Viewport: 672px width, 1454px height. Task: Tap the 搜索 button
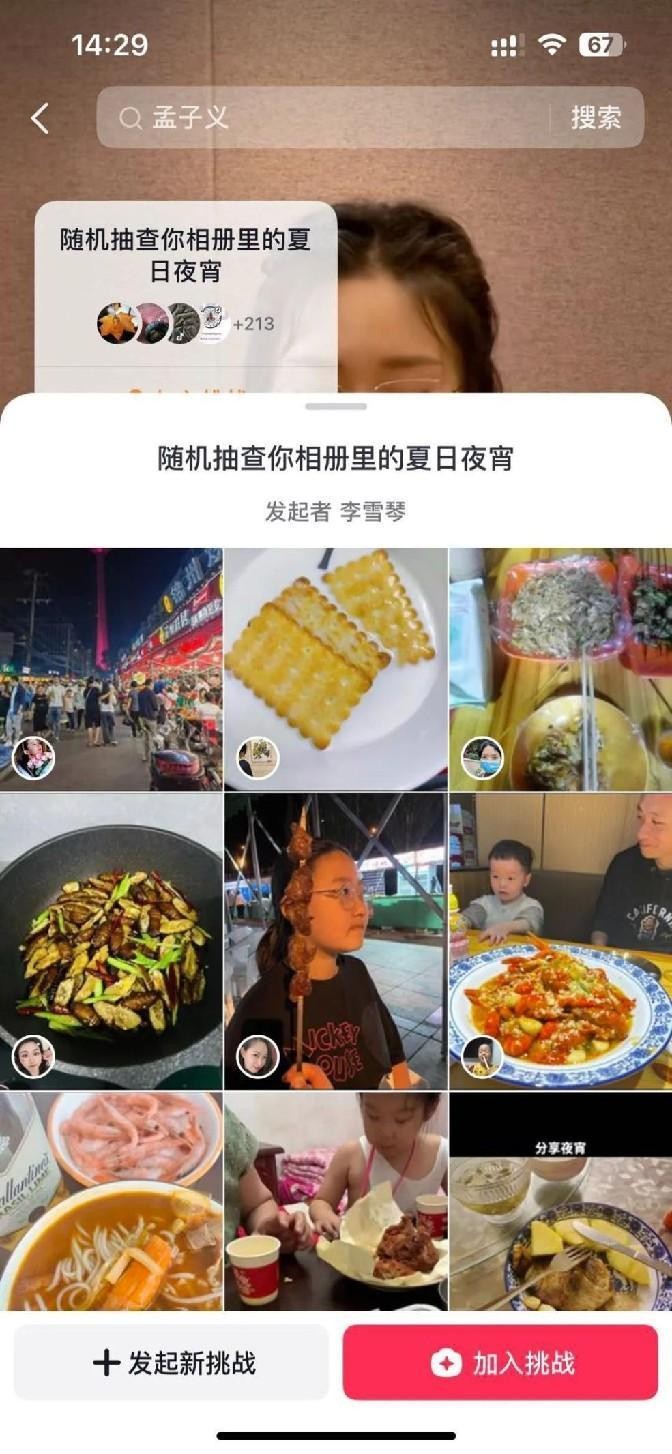point(596,118)
